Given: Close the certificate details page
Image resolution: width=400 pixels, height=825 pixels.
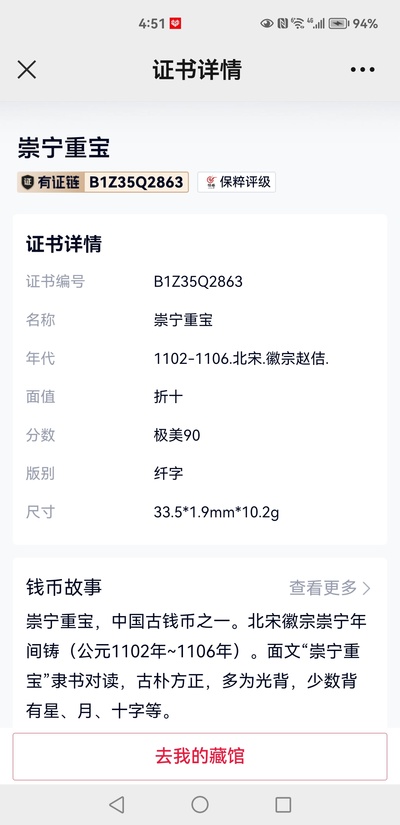Looking at the screenshot, I should 27,69.
